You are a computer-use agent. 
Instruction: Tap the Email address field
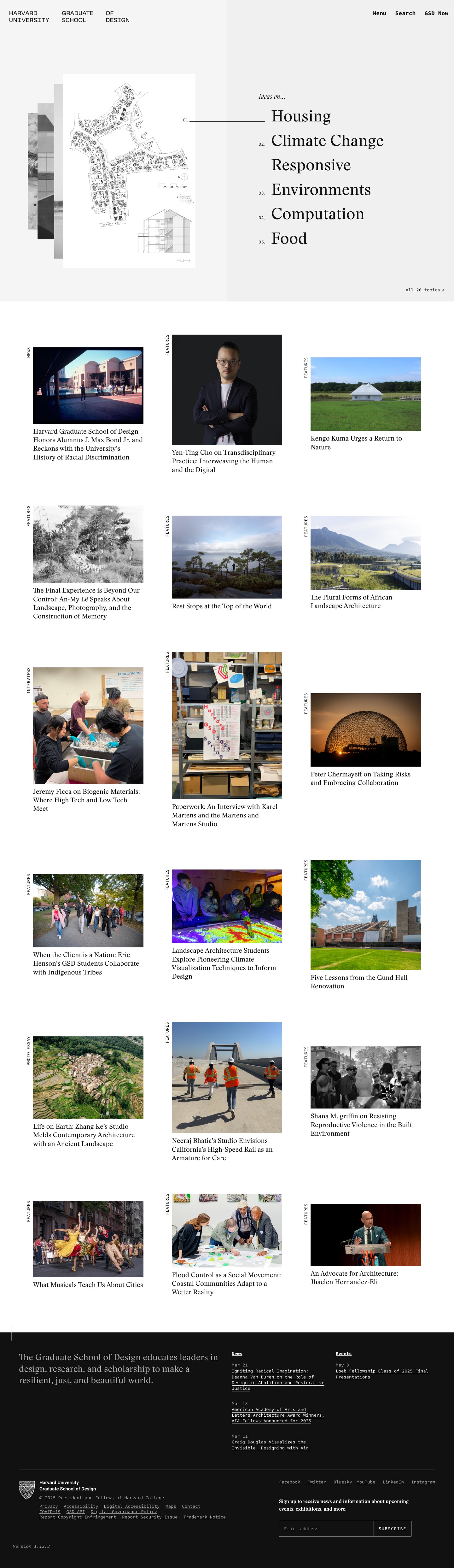coord(326,1528)
